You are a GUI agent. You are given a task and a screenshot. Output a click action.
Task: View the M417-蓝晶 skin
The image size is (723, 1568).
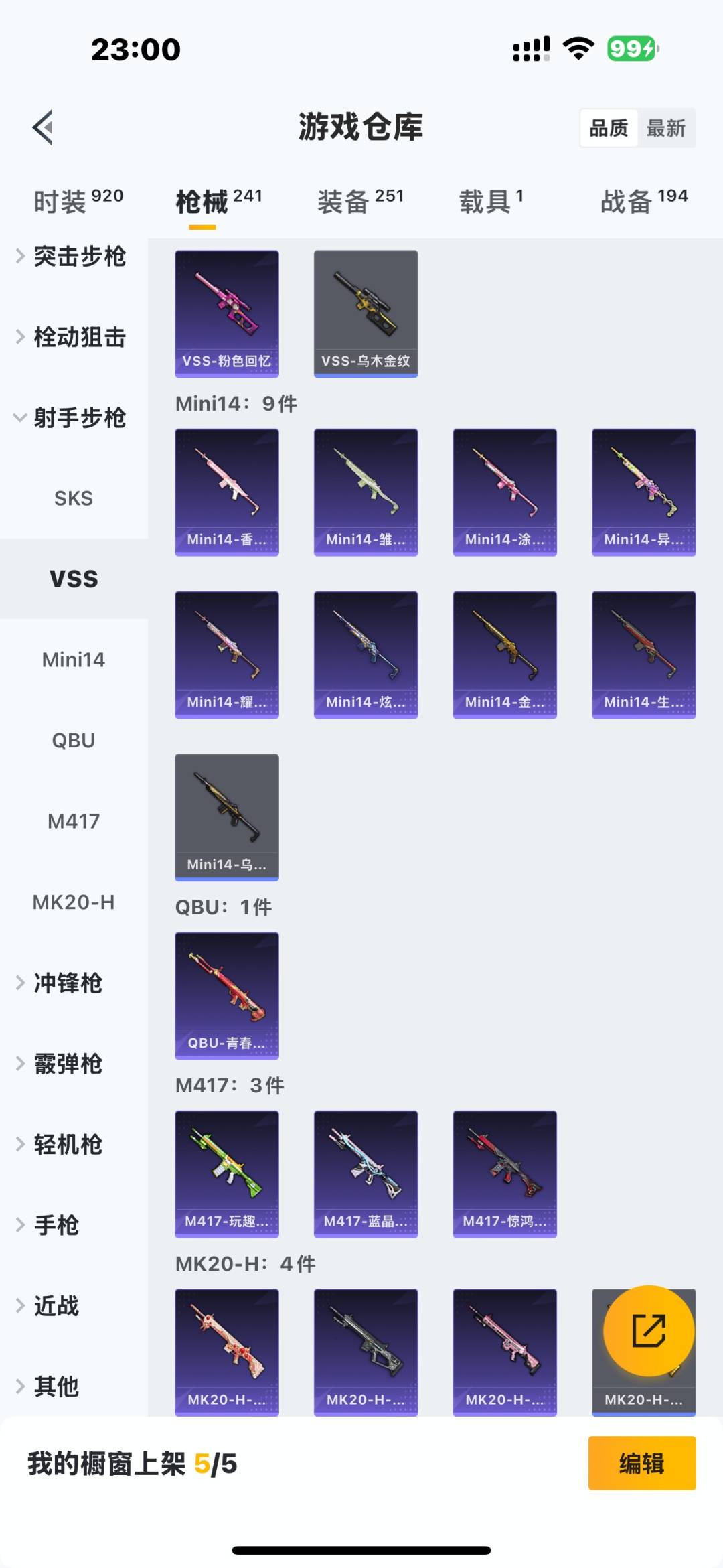[366, 1173]
